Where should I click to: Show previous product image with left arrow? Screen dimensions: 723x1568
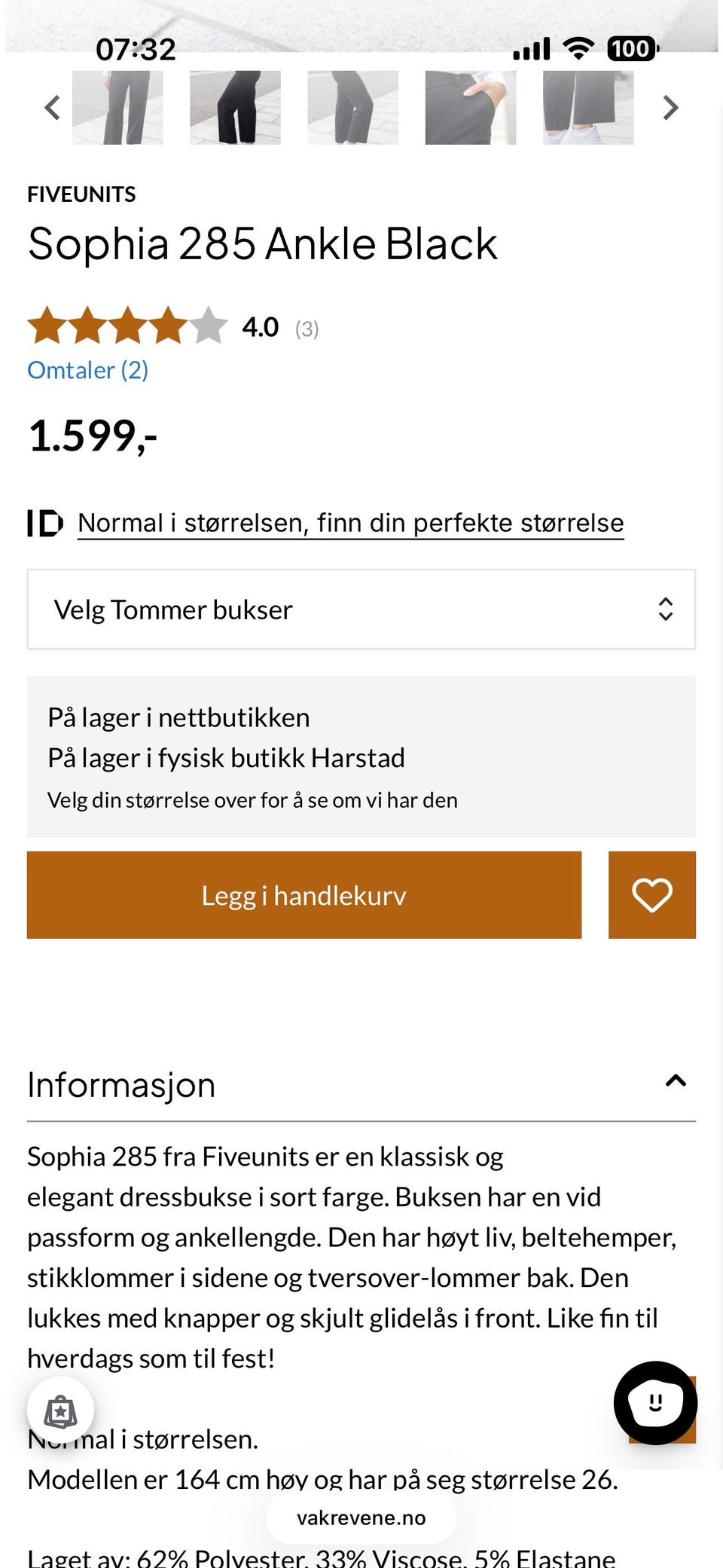51,108
